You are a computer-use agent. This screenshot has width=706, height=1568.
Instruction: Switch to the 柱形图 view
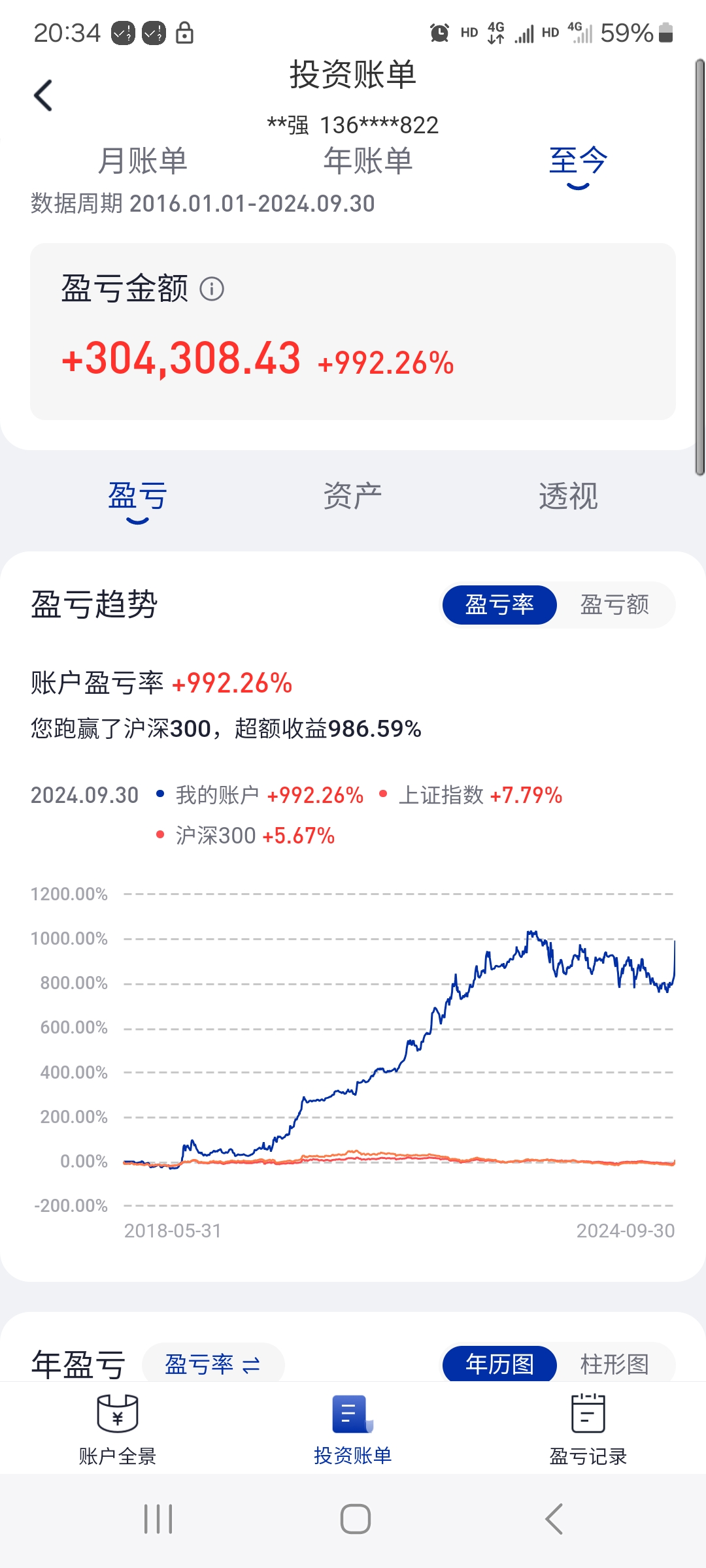point(614,1364)
